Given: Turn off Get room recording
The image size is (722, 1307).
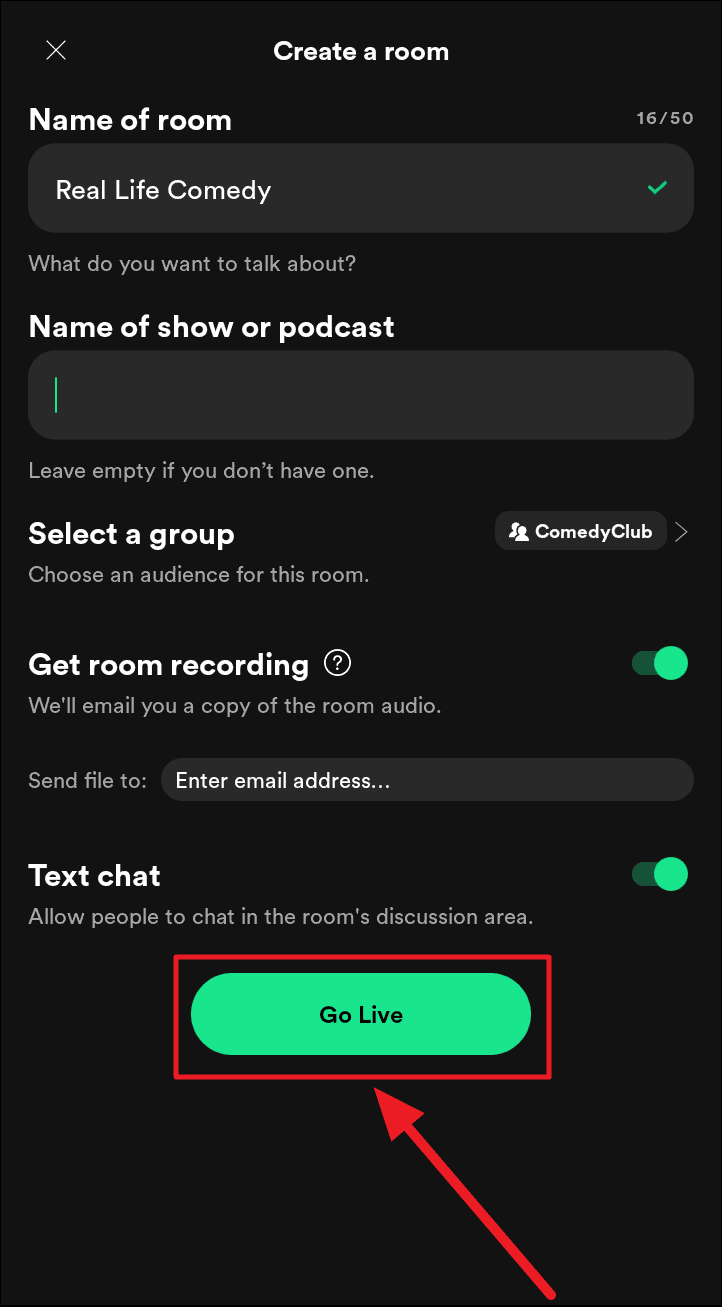Looking at the screenshot, I should tap(660, 663).
